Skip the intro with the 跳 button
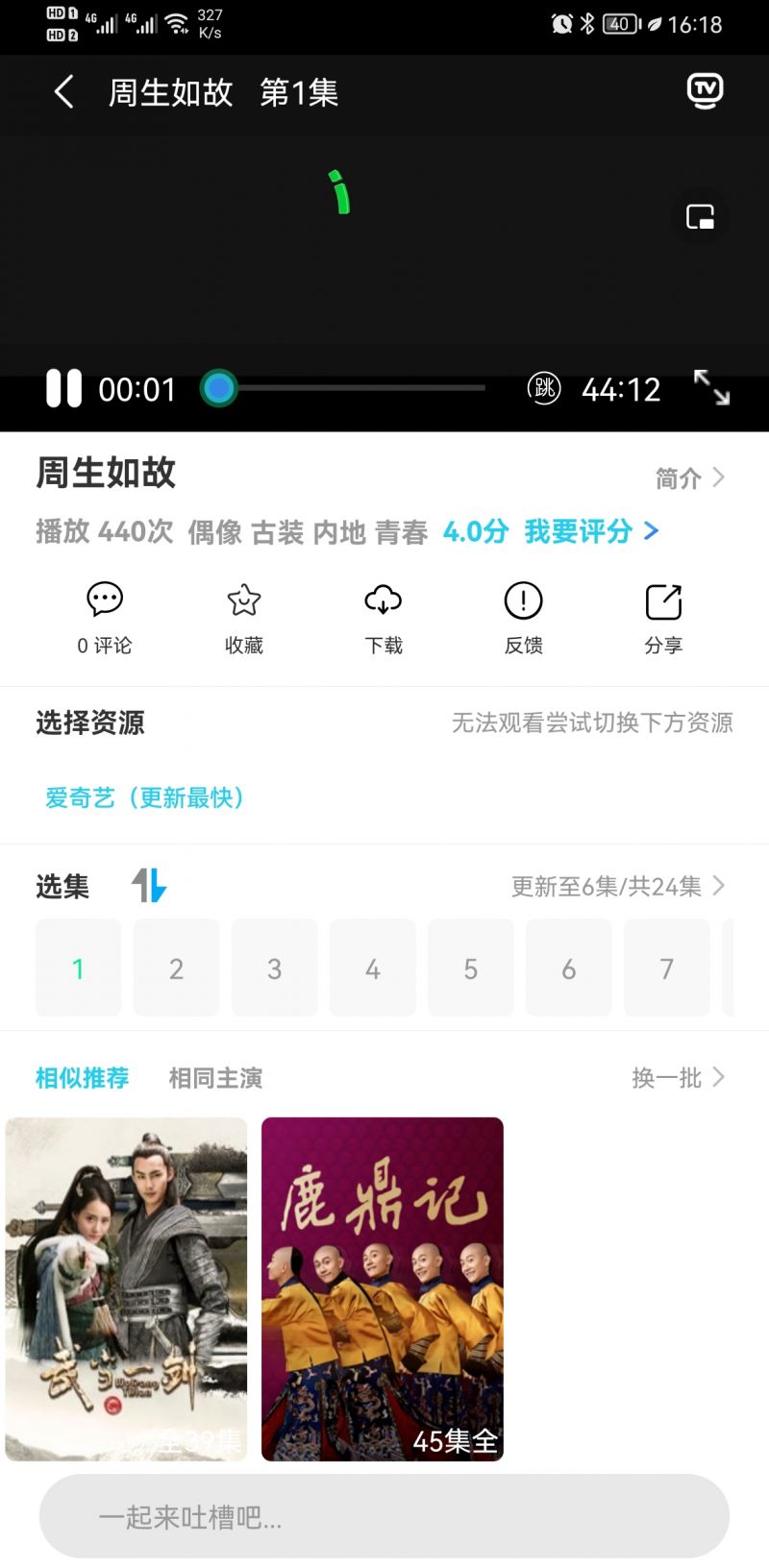 [x=544, y=388]
